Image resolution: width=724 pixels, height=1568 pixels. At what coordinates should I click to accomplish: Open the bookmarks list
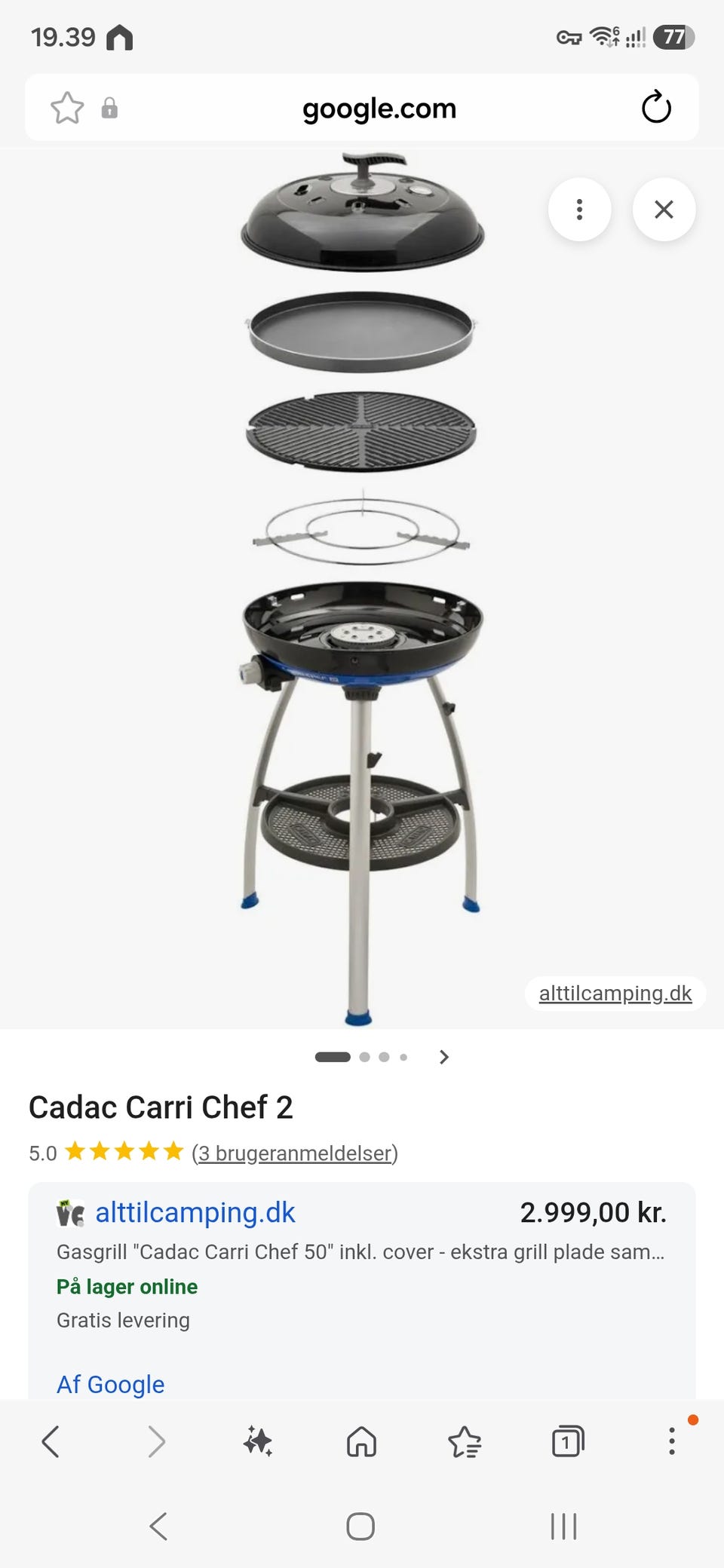(465, 1441)
